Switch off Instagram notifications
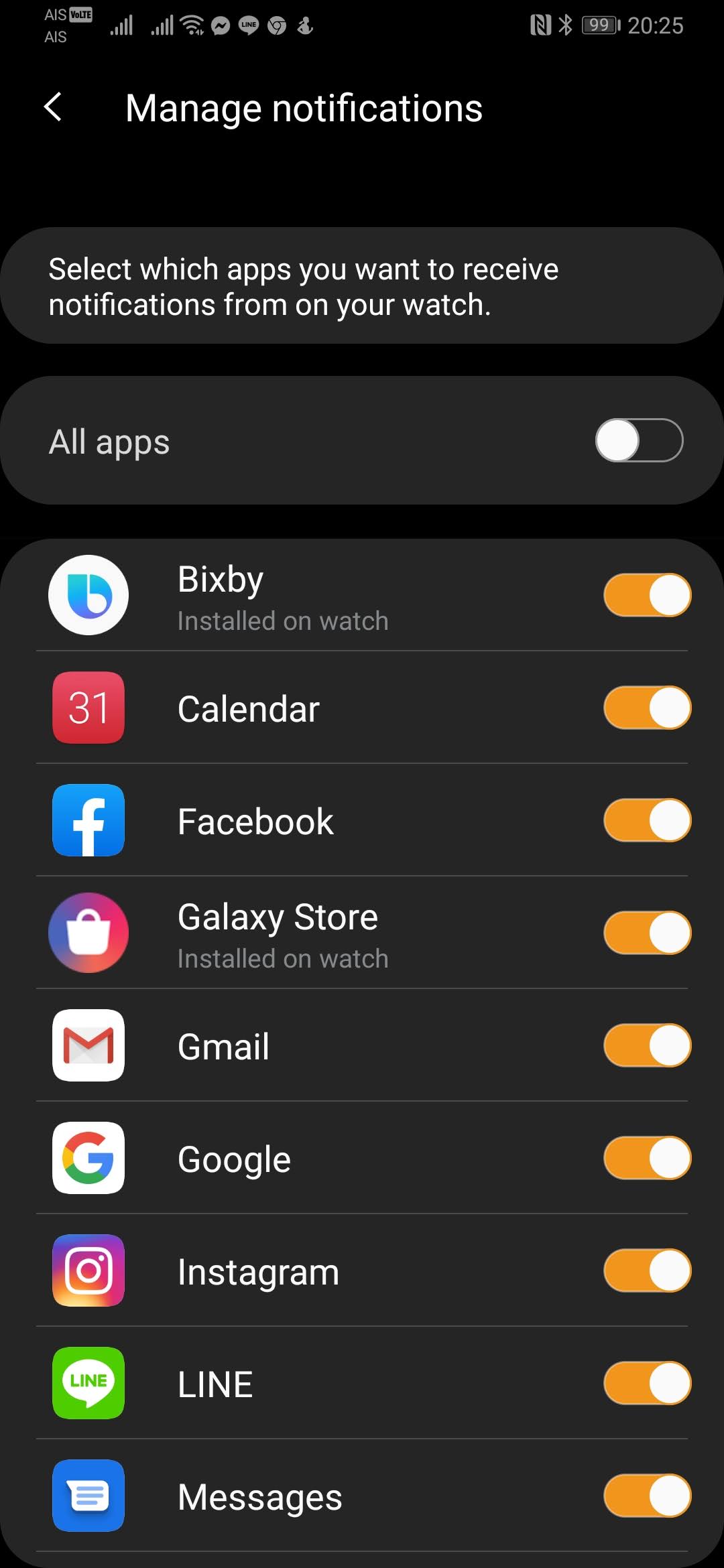Screen dimensions: 724x1568 point(647,1270)
